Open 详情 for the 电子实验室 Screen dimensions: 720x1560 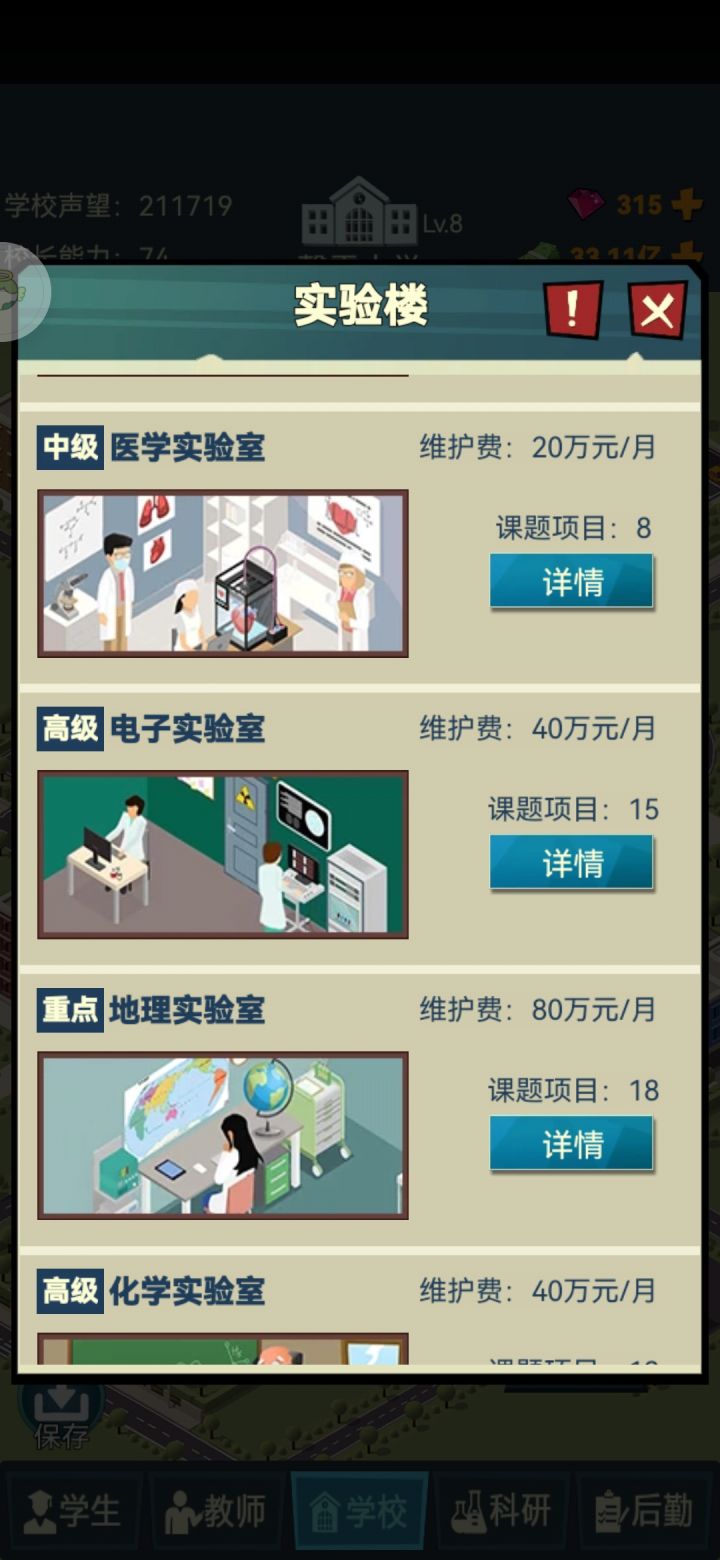click(571, 862)
